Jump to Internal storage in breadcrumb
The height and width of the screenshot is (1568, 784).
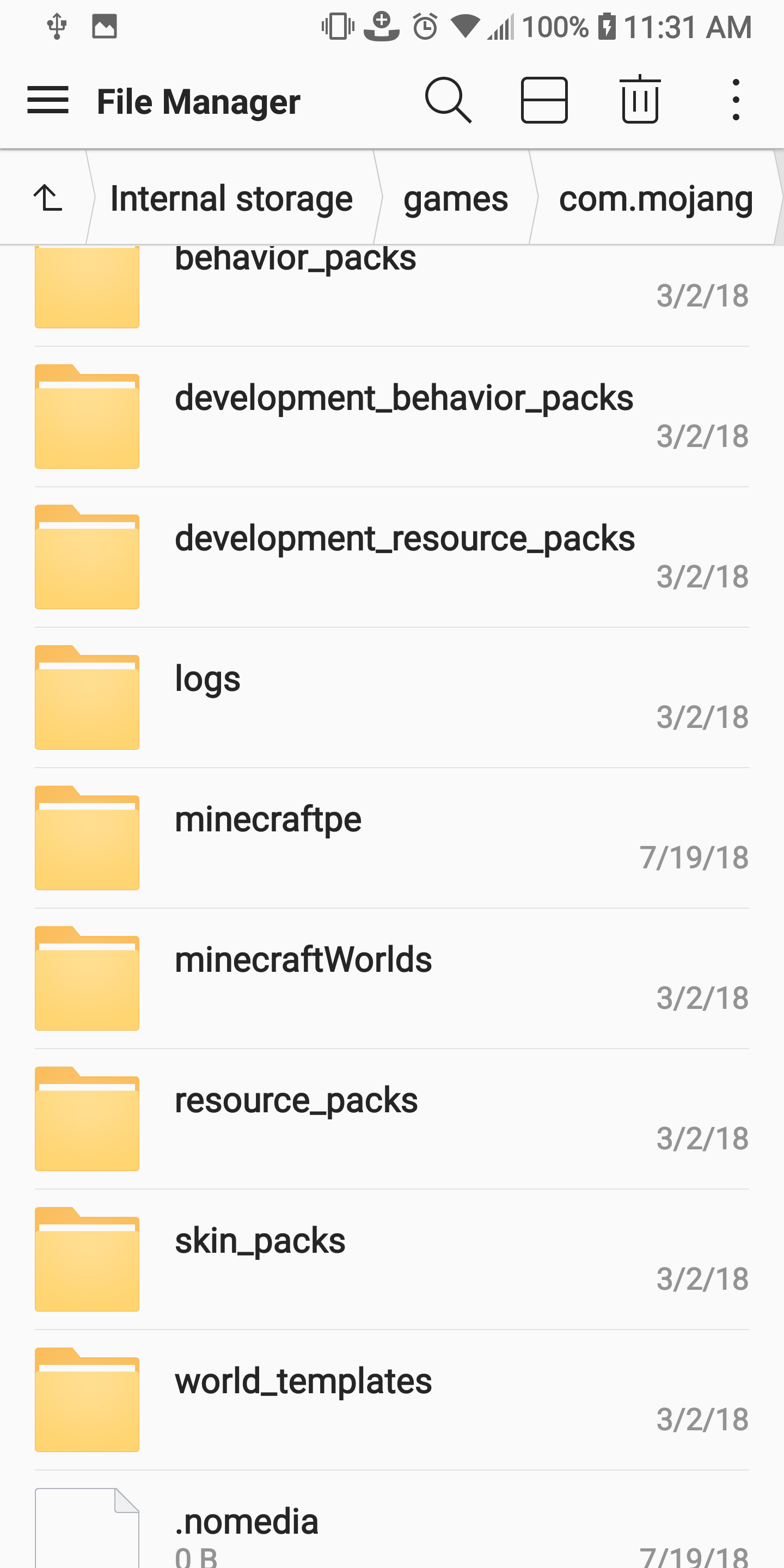coord(231,198)
